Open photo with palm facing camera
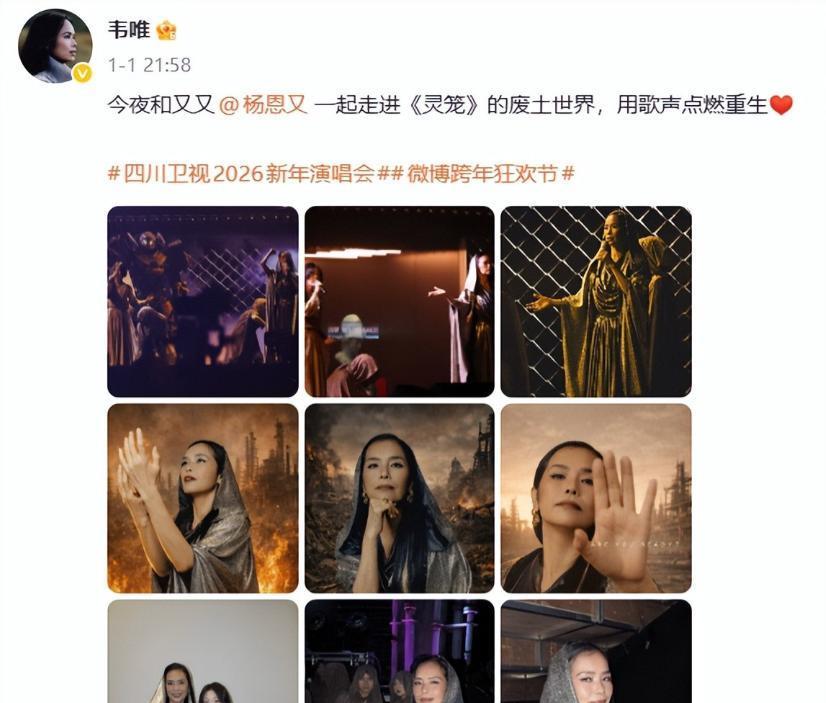826x703 pixels. 595,497
